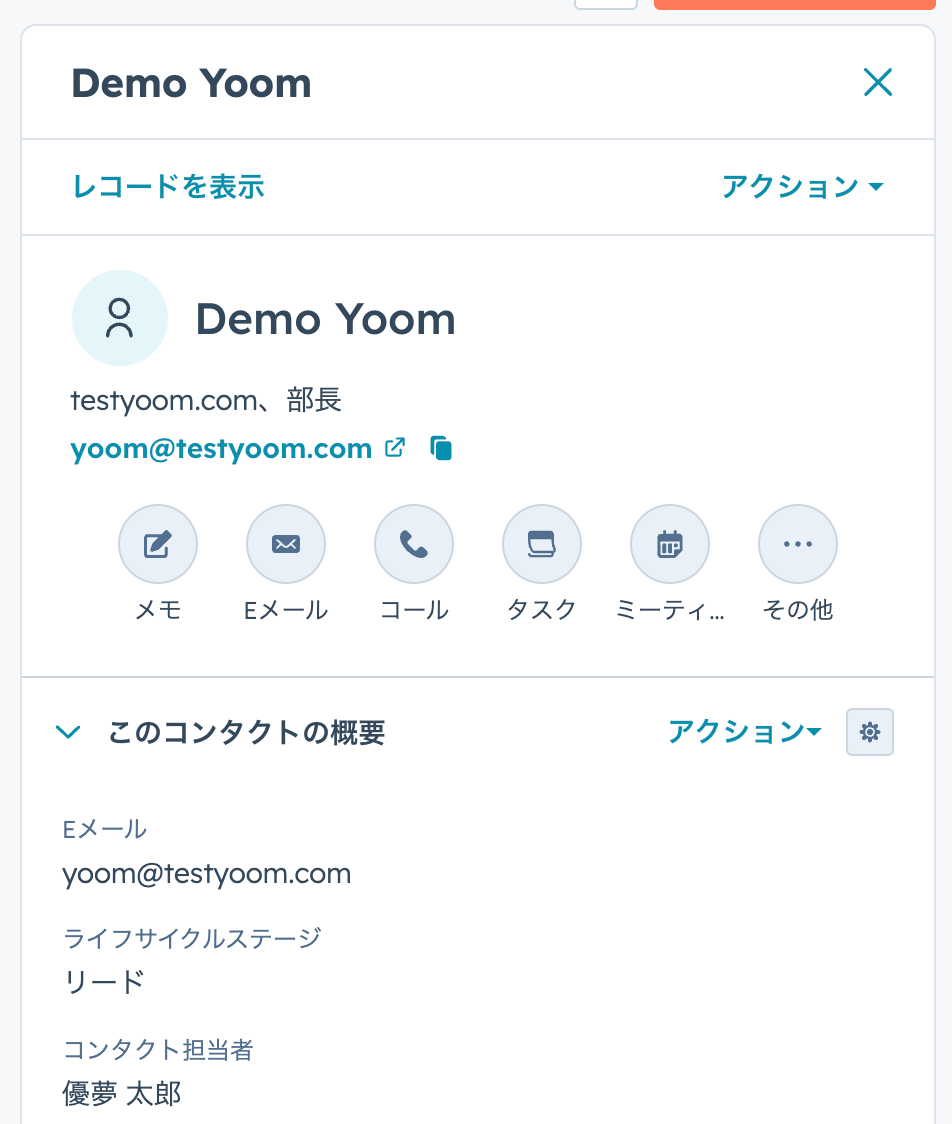Screen dimensions: 952x1124
Task: Open the yoom@testyoom.com email link
Action: [x=221, y=449]
